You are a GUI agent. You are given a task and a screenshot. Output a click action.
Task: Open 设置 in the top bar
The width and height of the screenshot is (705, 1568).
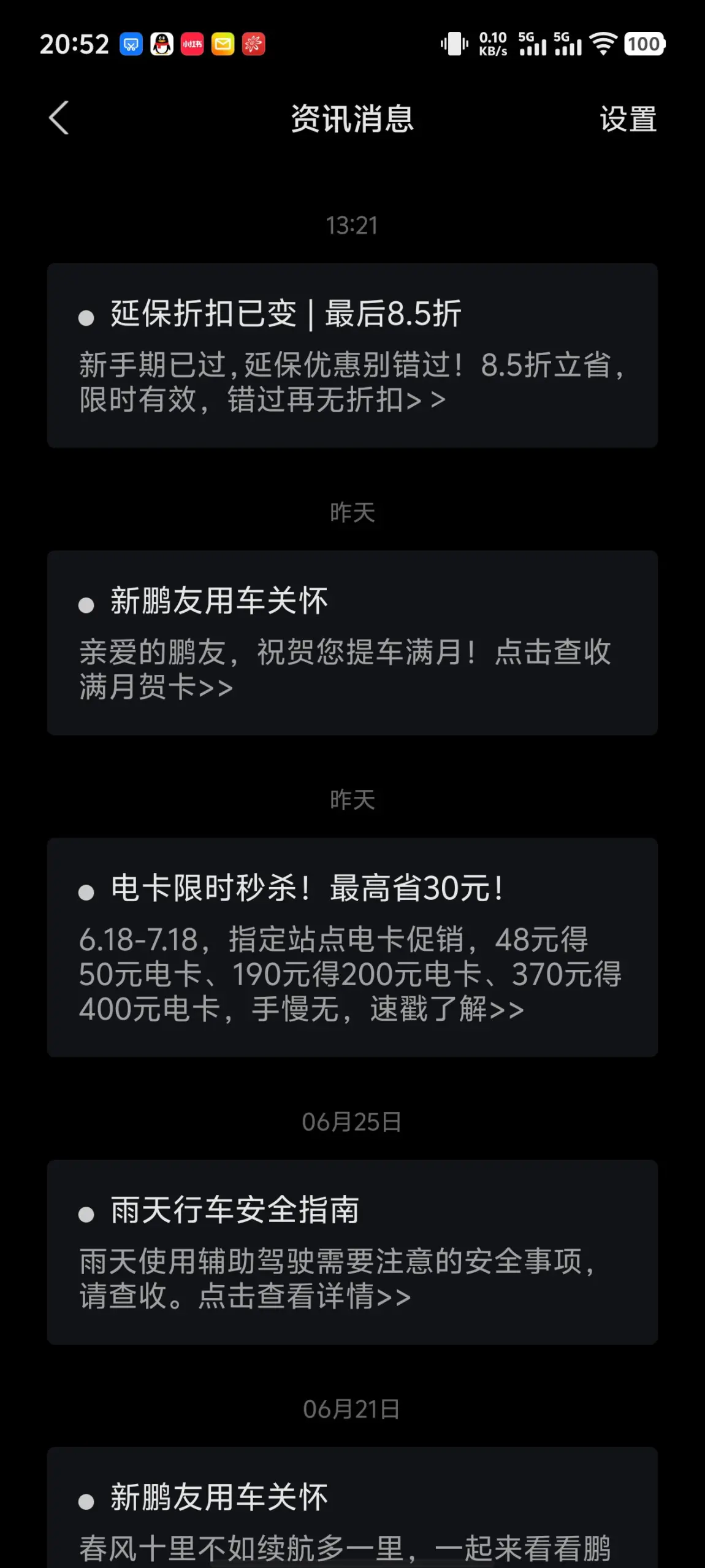pyautogui.click(x=628, y=119)
